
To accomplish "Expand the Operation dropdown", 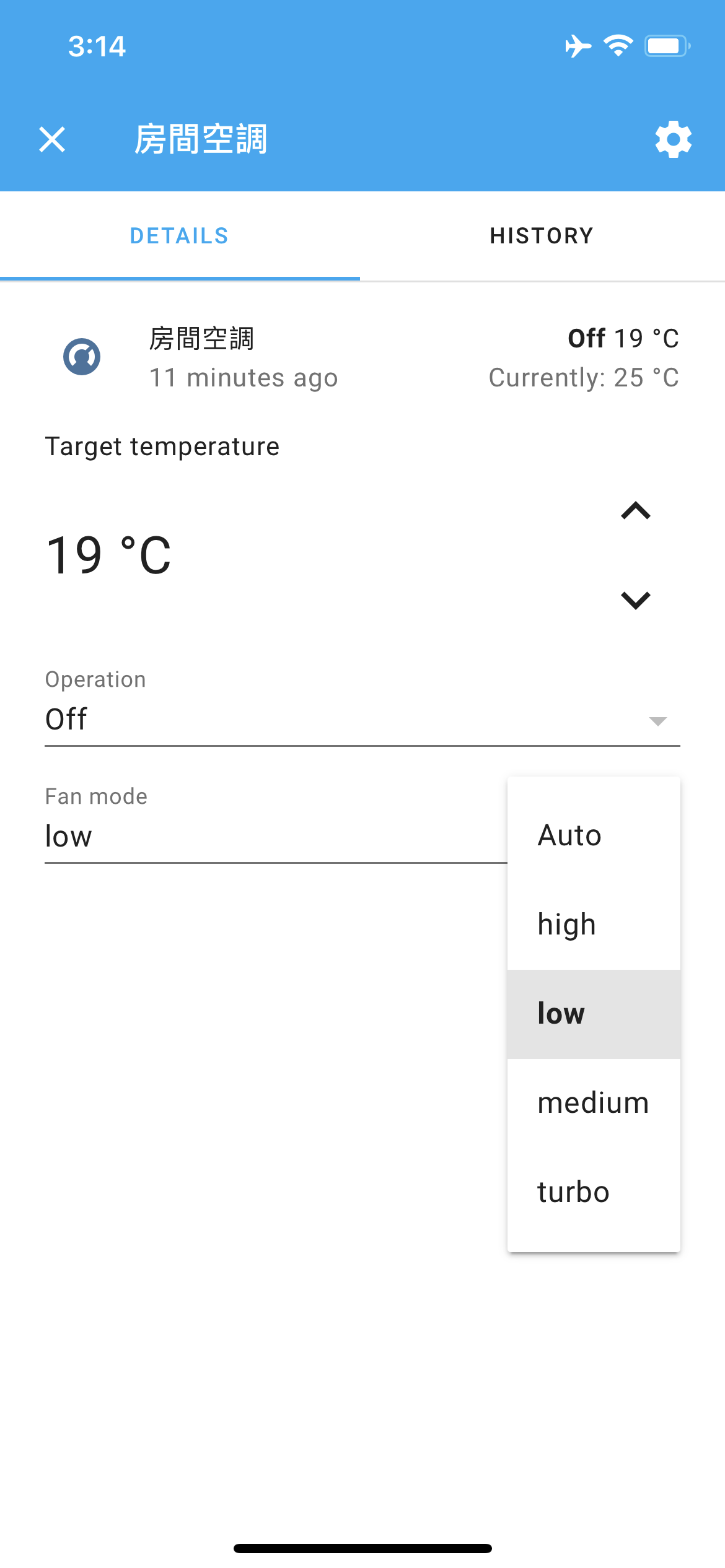I will [x=362, y=708].
